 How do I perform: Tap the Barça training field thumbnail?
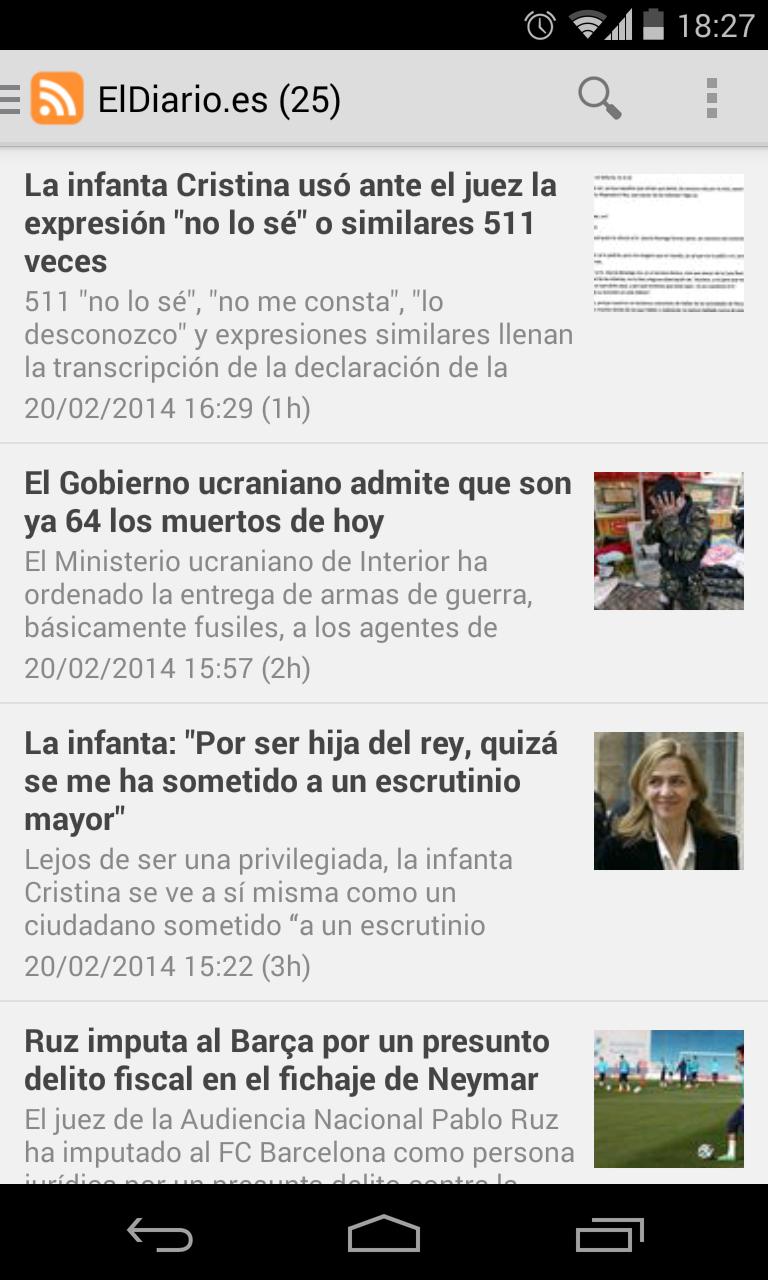point(668,1098)
